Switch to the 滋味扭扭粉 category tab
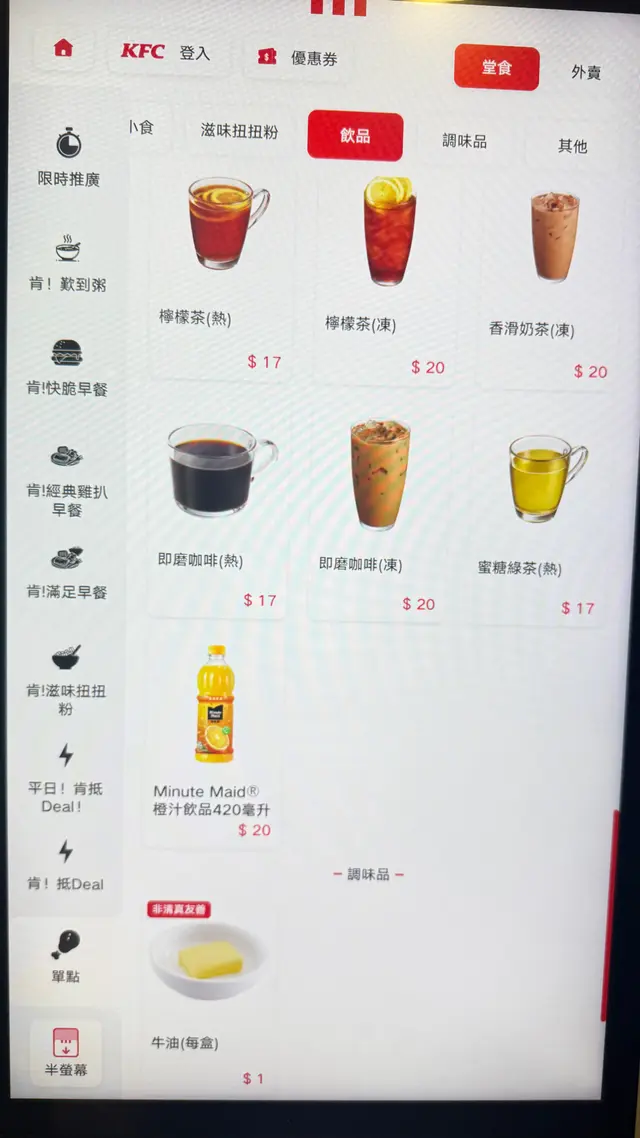 (239, 131)
